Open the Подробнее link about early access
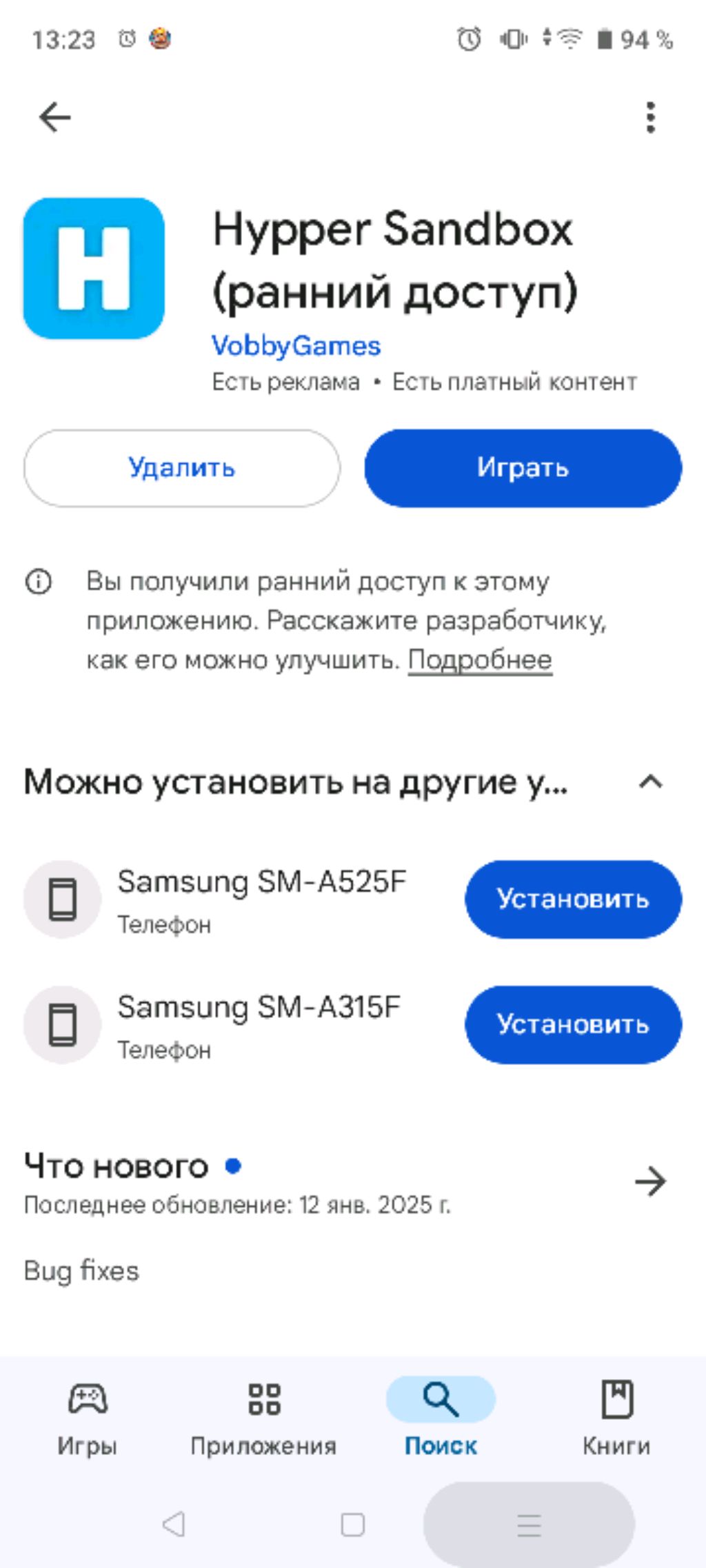This screenshot has height=1568, width=706. coord(480,660)
